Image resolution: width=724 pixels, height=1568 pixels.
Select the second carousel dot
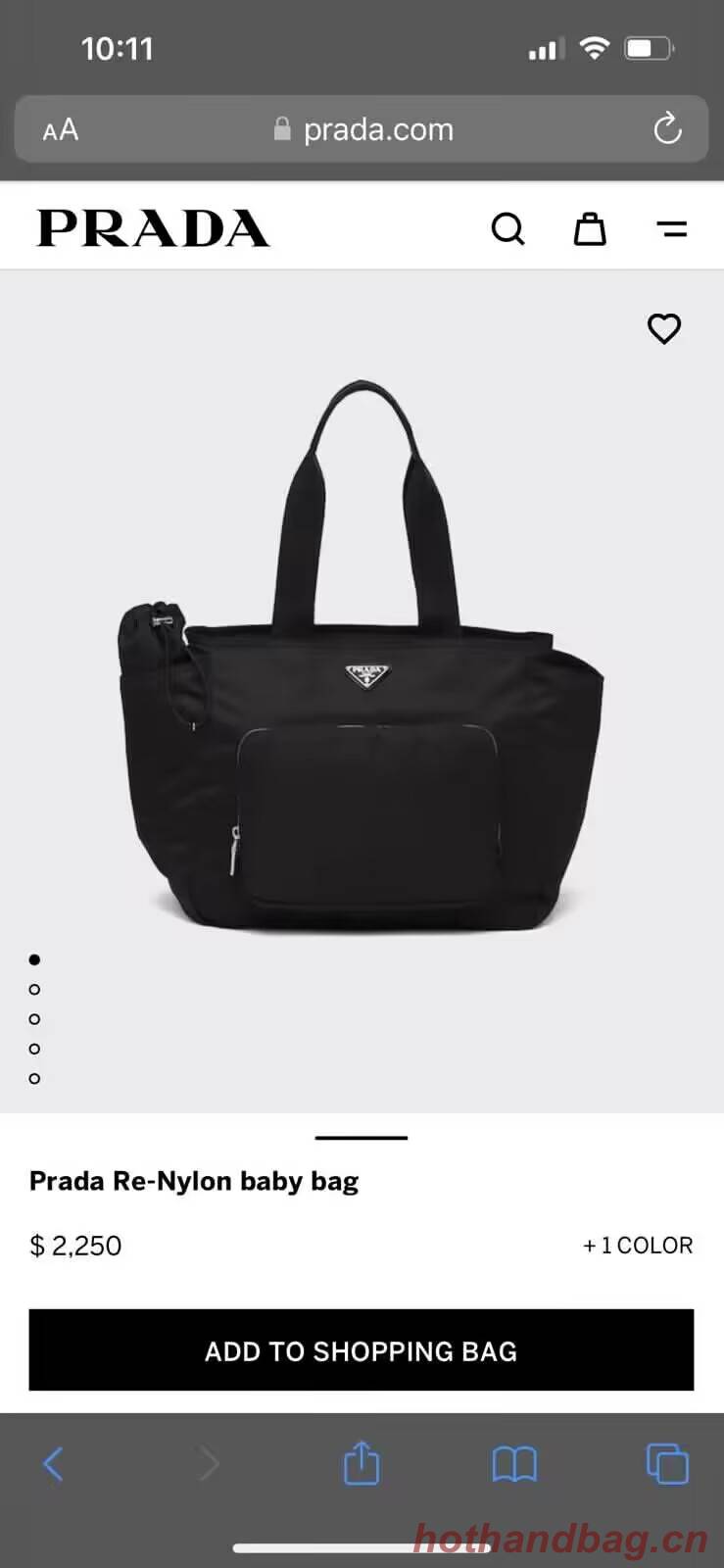pyautogui.click(x=35, y=990)
